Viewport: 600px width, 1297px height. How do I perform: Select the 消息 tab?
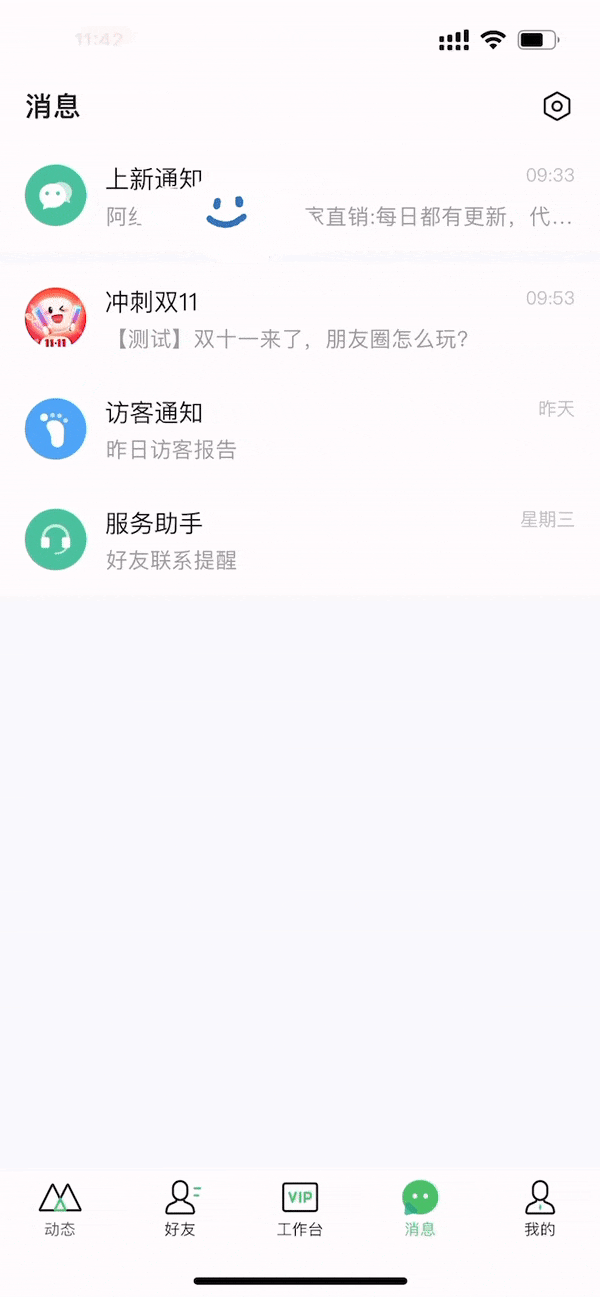coord(420,1209)
